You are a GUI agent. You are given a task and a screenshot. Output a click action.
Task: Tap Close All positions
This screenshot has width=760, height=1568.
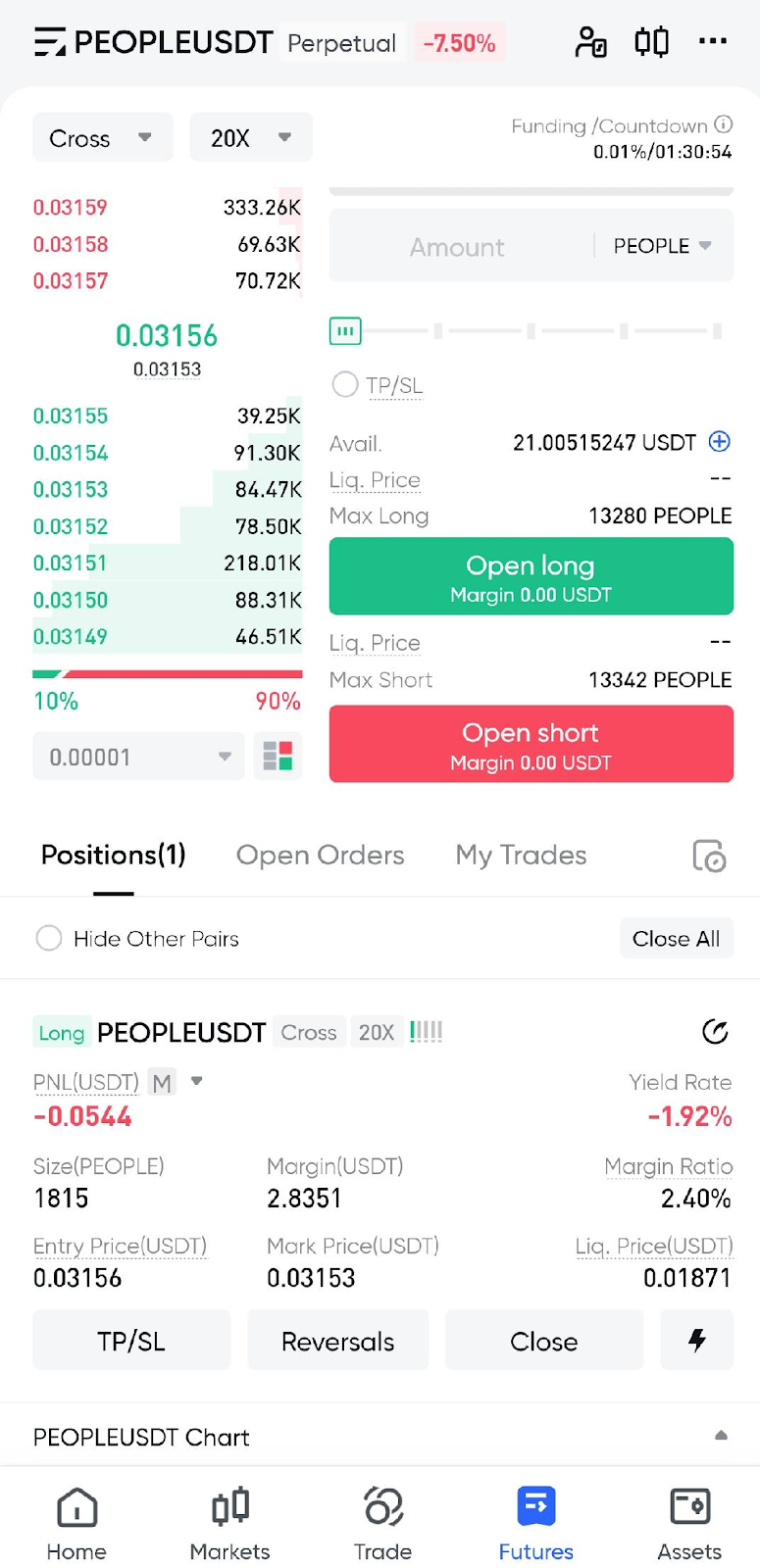(676, 939)
